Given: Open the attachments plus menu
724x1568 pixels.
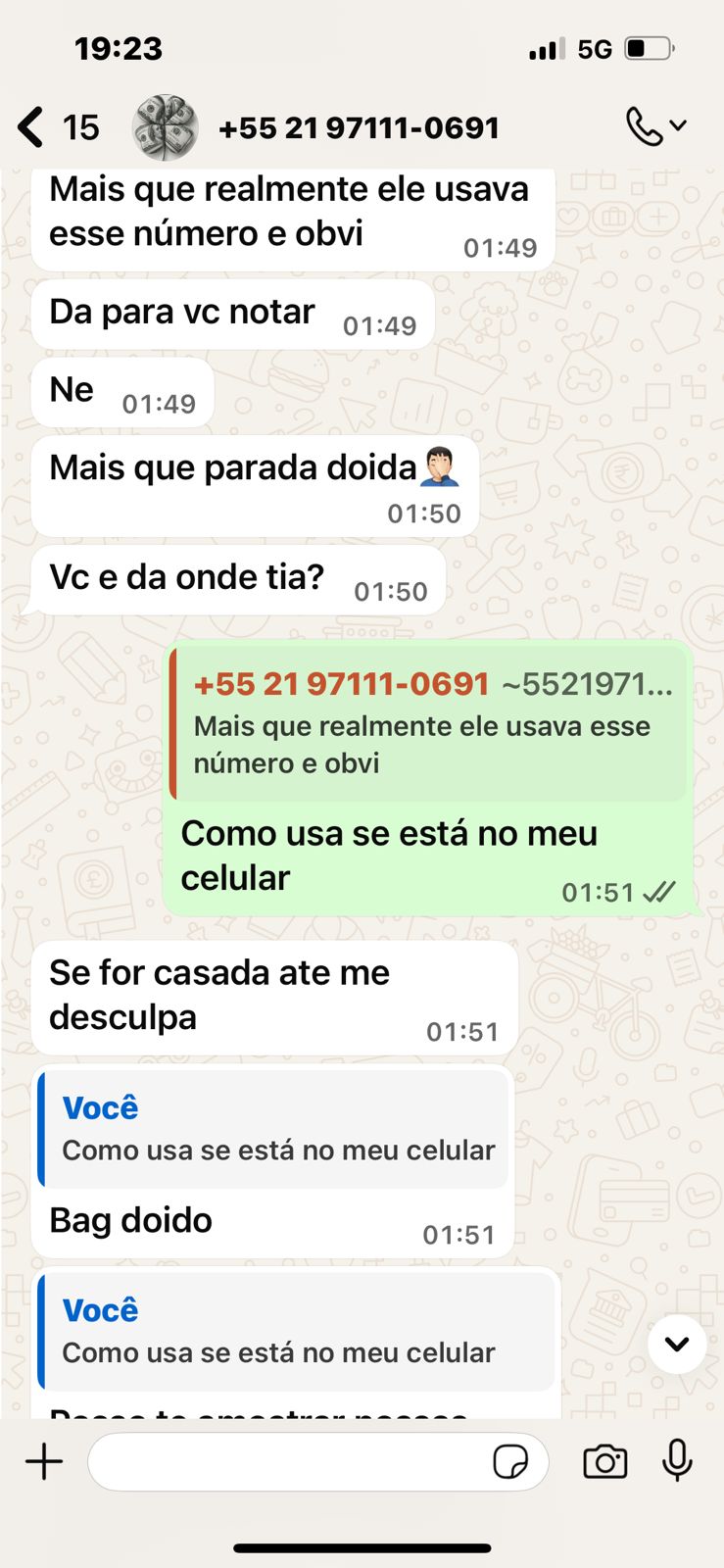Looking at the screenshot, I should point(44,1461).
